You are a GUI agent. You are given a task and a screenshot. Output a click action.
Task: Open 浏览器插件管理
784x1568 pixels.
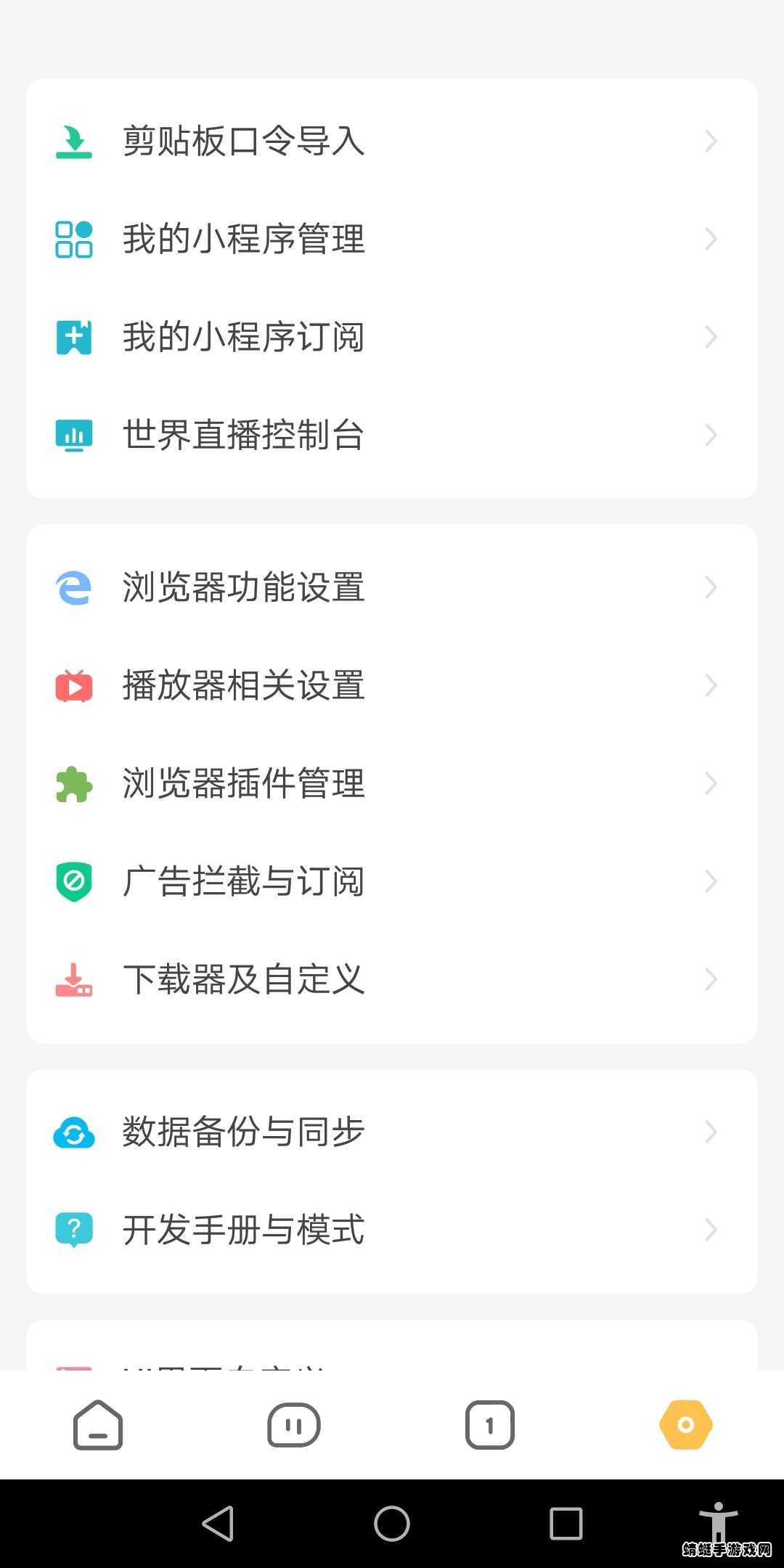pyautogui.click(x=392, y=783)
